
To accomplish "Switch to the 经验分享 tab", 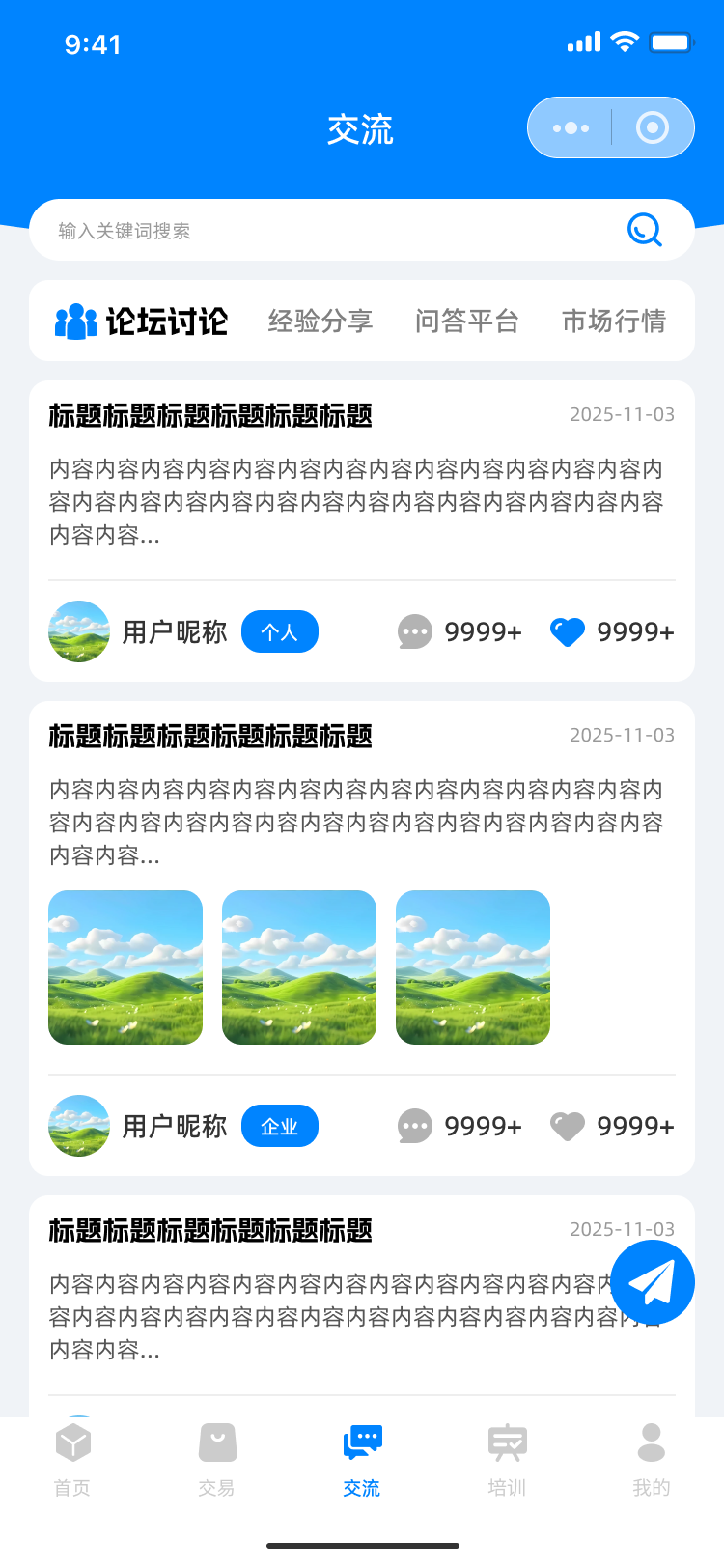I will point(320,321).
